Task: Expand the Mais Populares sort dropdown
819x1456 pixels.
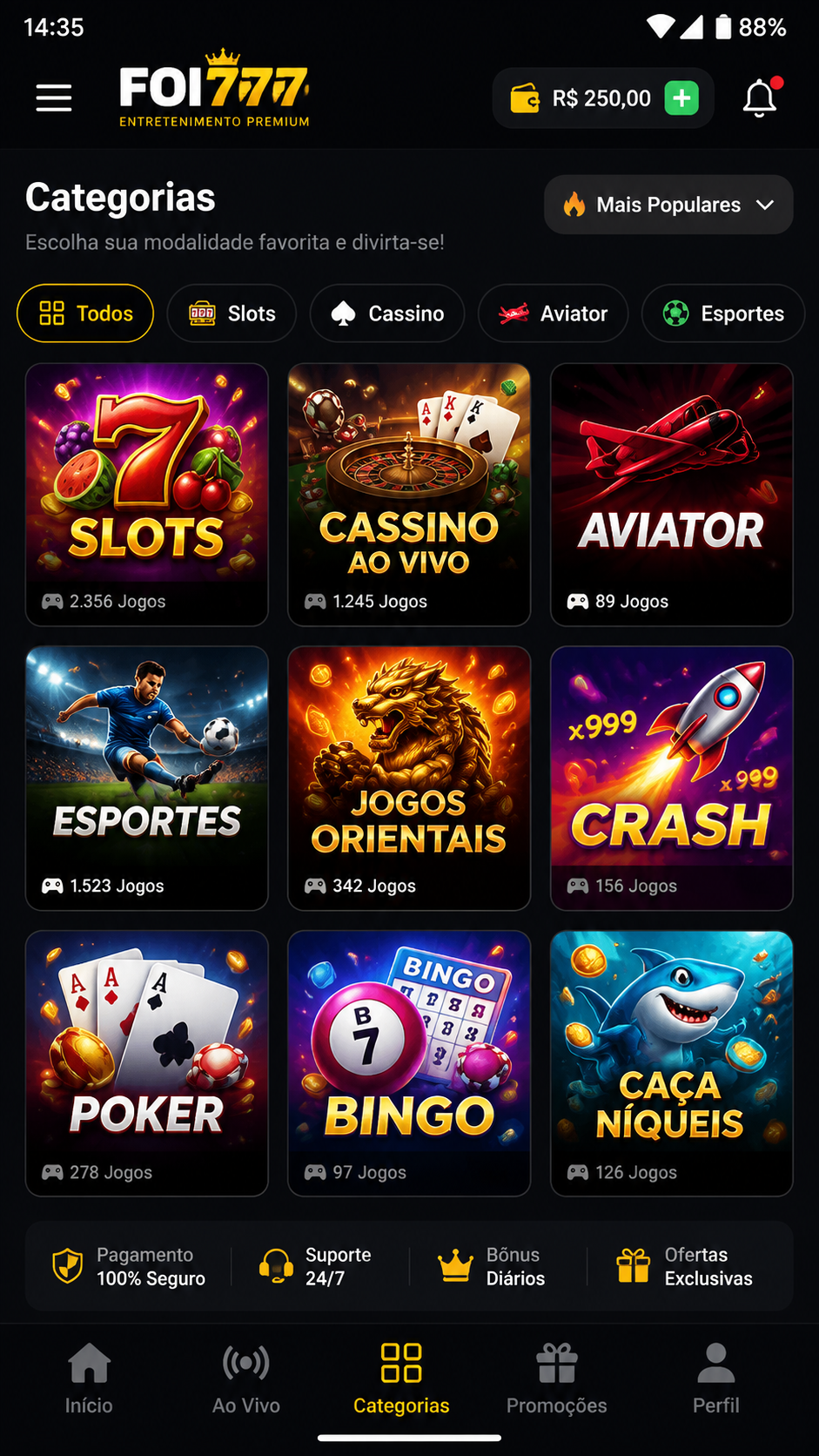Action: point(668,205)
